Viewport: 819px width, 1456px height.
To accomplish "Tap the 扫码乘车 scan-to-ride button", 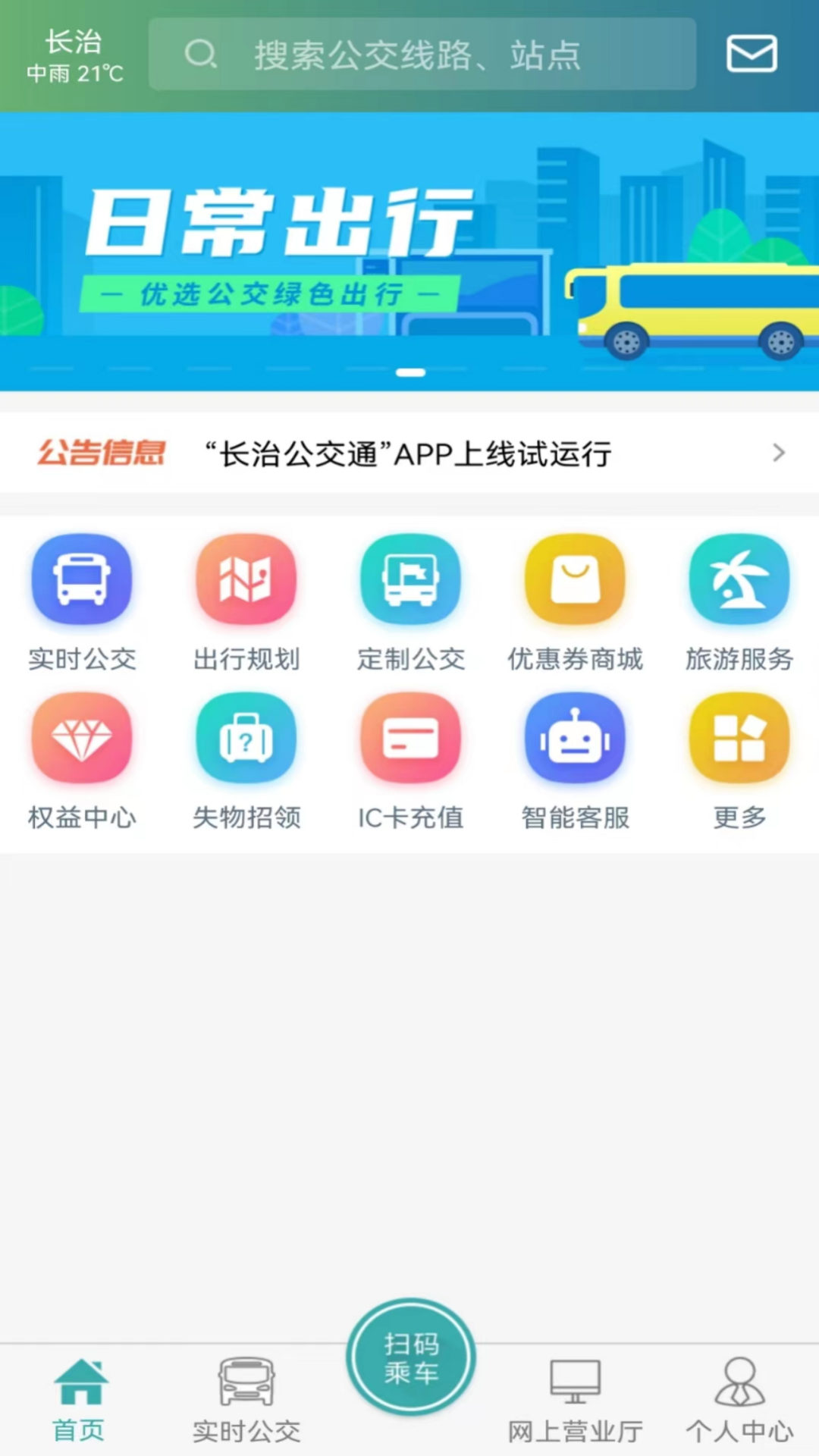I will [410, 1357].
